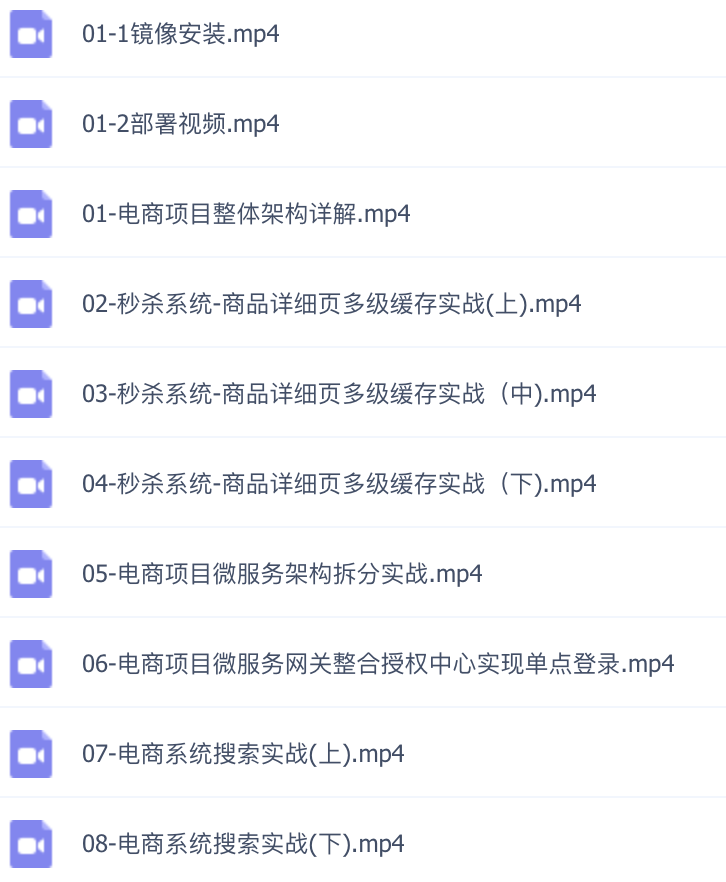Open 02-秒杀系统 多级缓存实战(上).mp4
The height and width of the screenshot is (882, 726).
coord(331,304)
